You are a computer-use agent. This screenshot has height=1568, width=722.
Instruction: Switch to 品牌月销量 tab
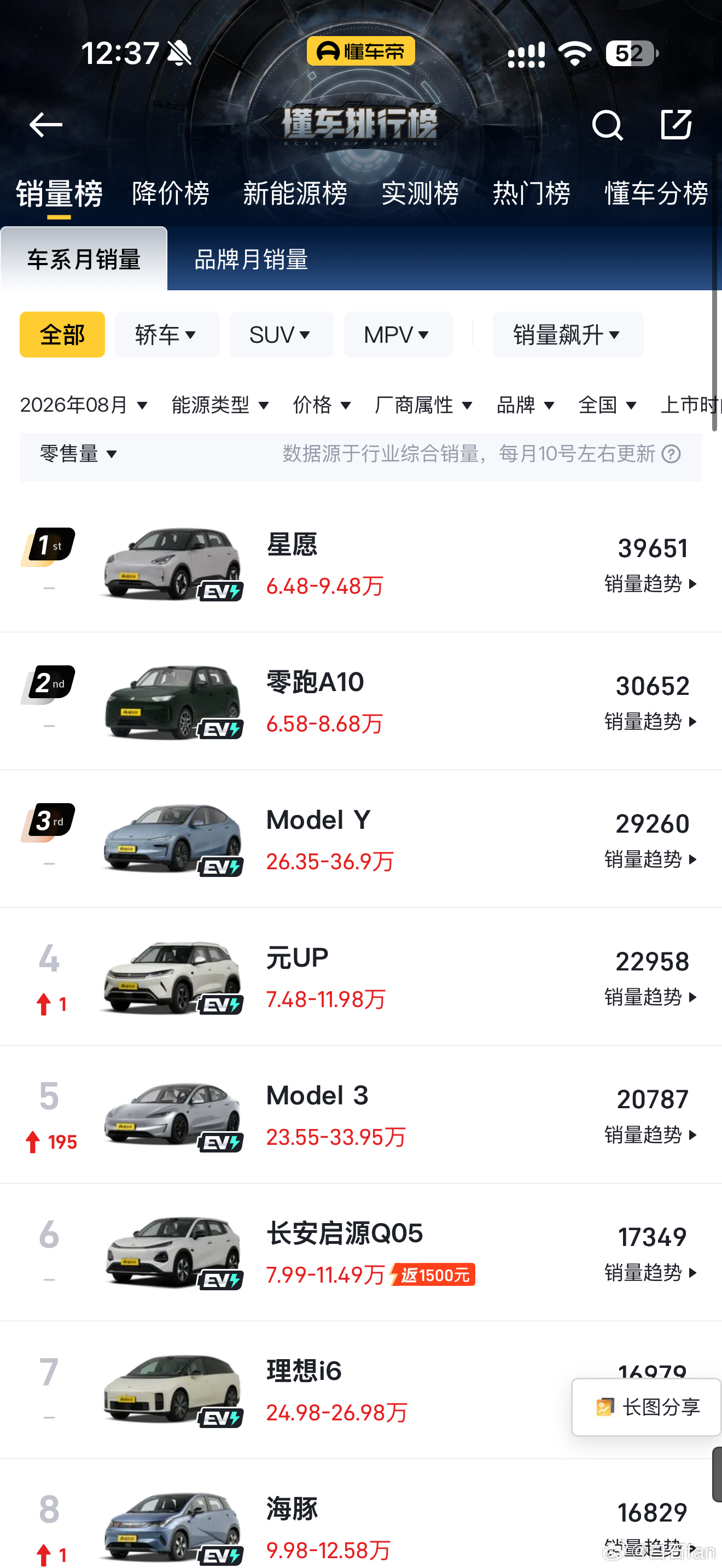[x=251, y=259]
